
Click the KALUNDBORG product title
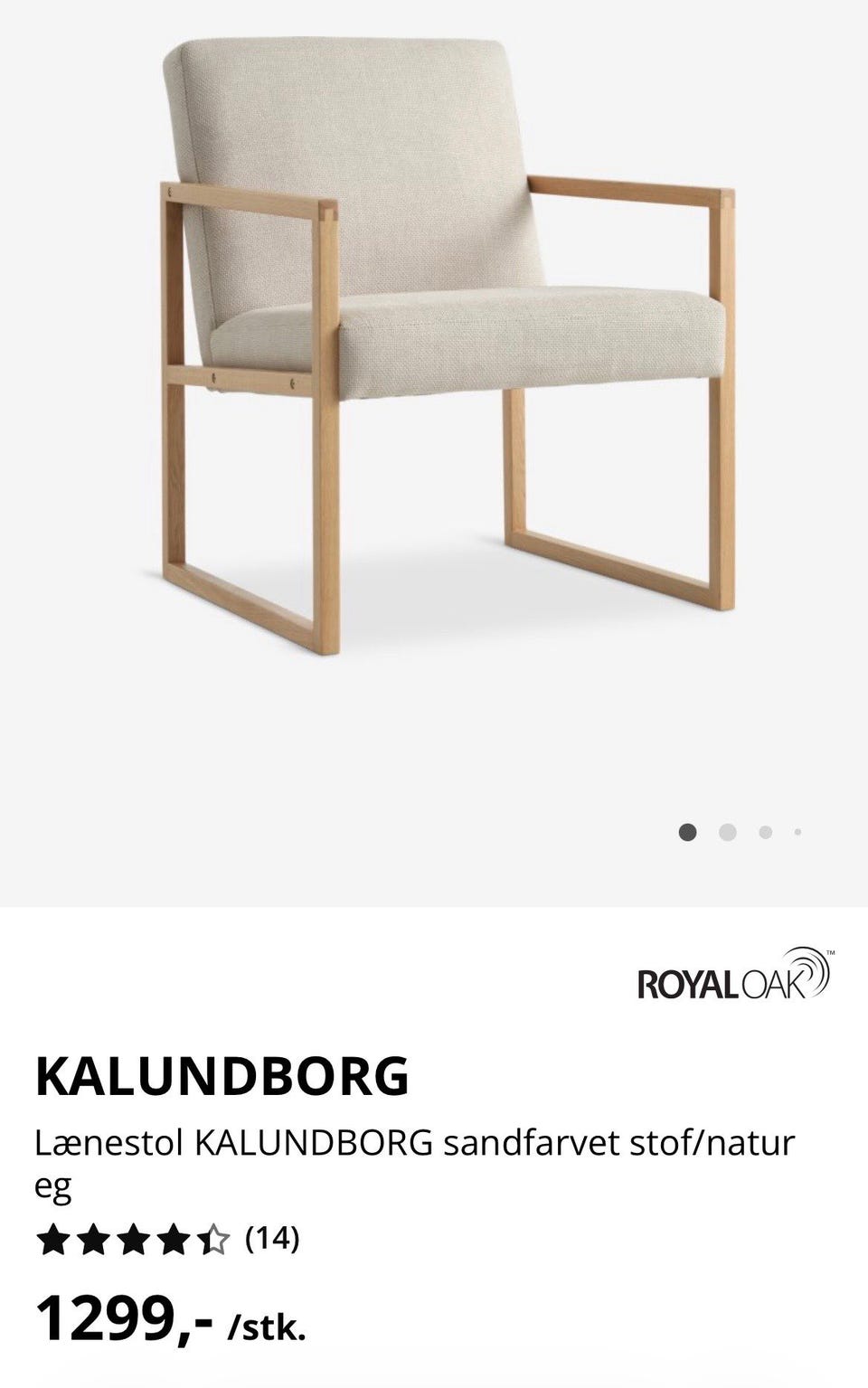pos(223,1076)
